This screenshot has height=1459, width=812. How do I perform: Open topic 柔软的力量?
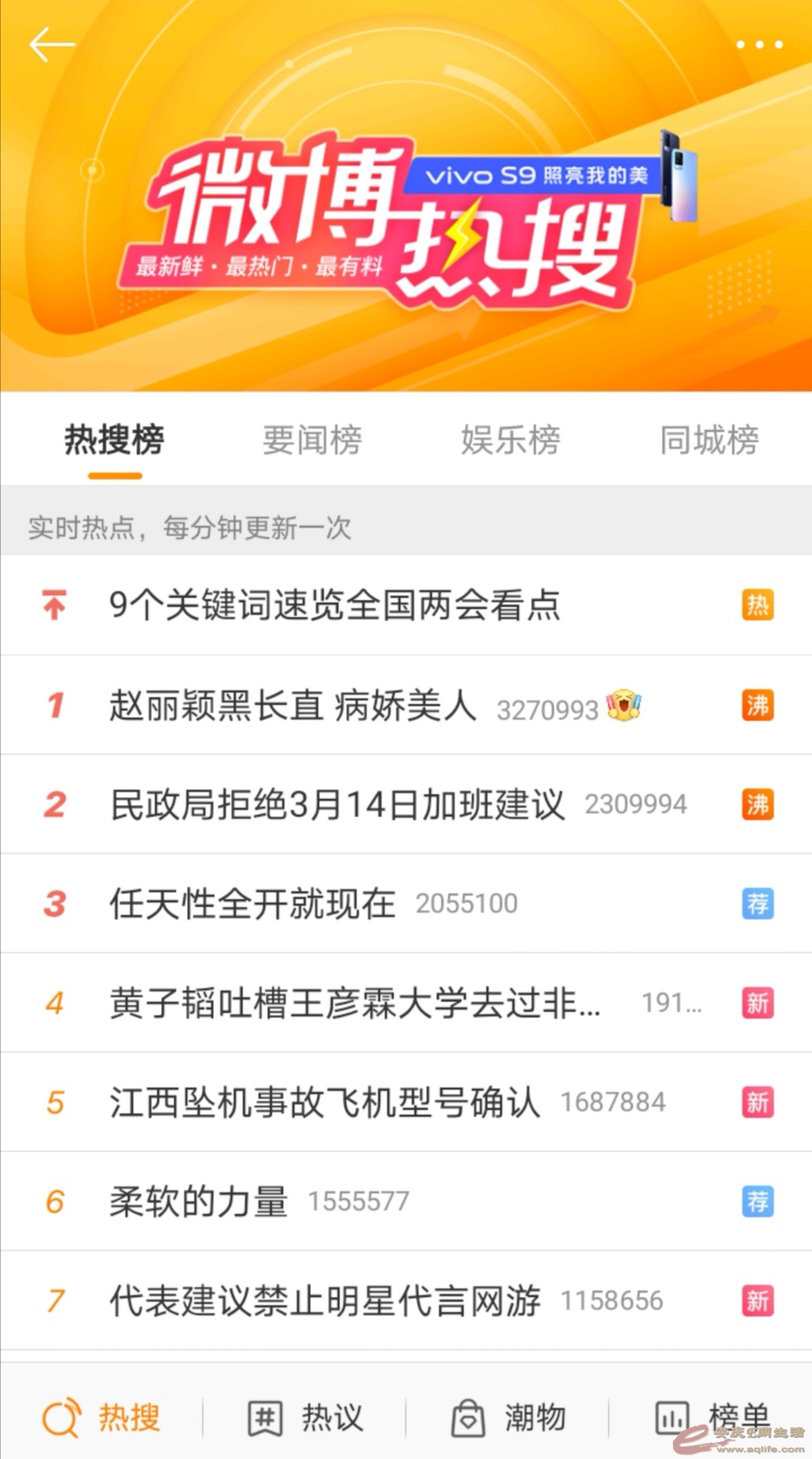199,1202
